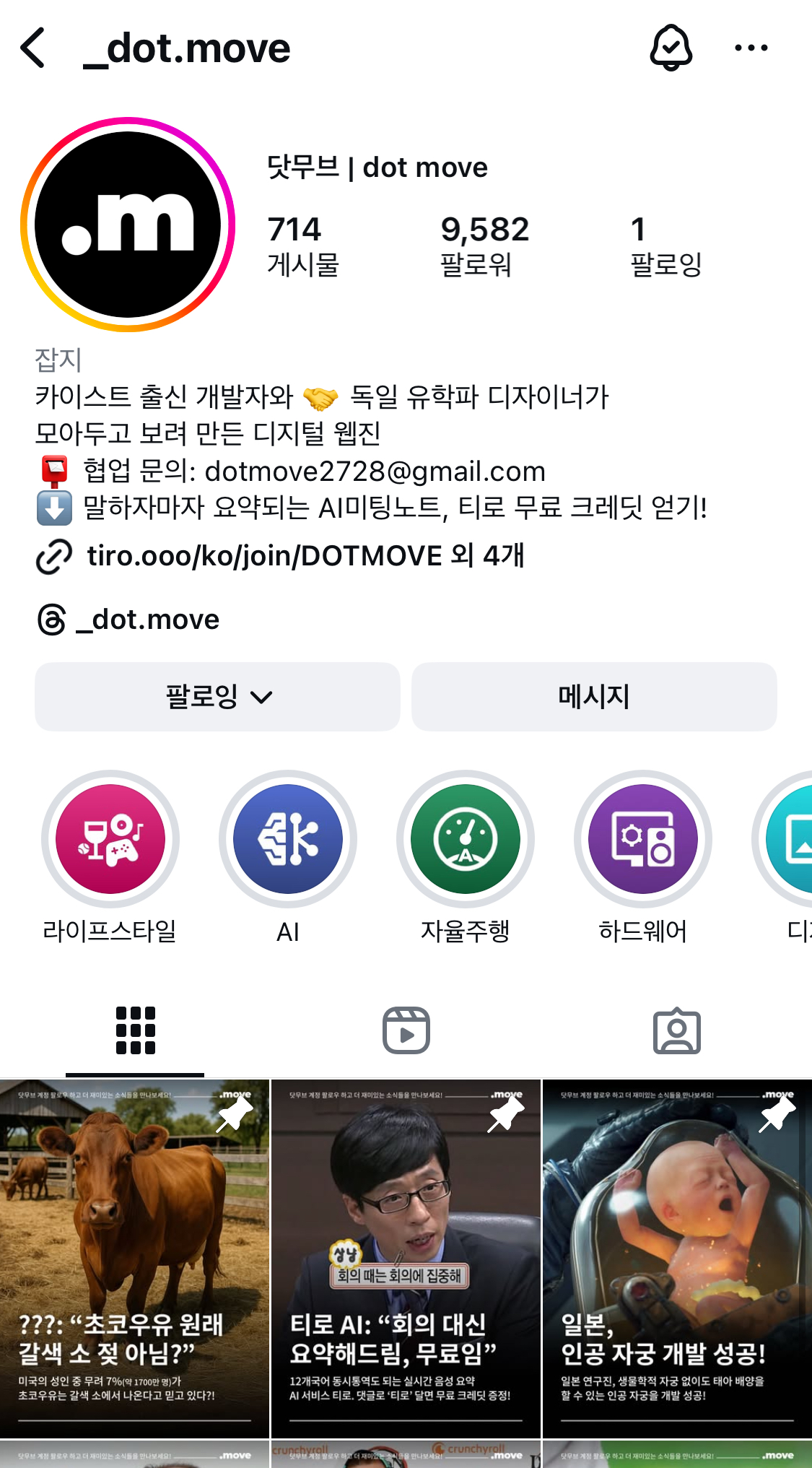Open the AI story highlight
Image resolution: width=812 pixels, height=1468 pixels.
[x=288, y=839]
